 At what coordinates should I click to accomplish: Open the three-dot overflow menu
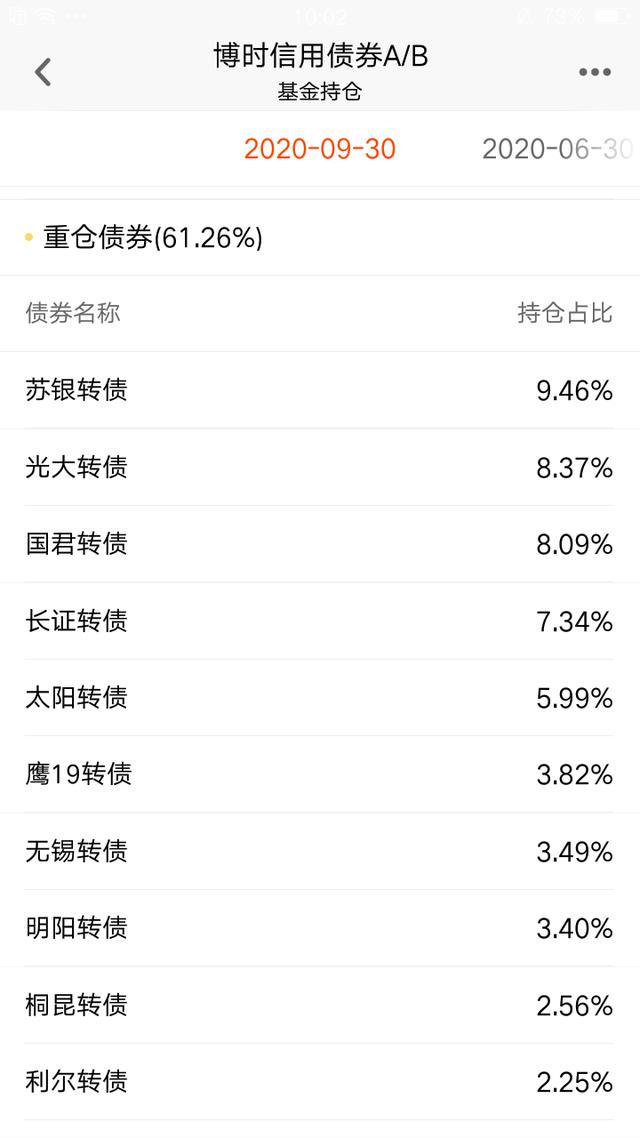594,72
